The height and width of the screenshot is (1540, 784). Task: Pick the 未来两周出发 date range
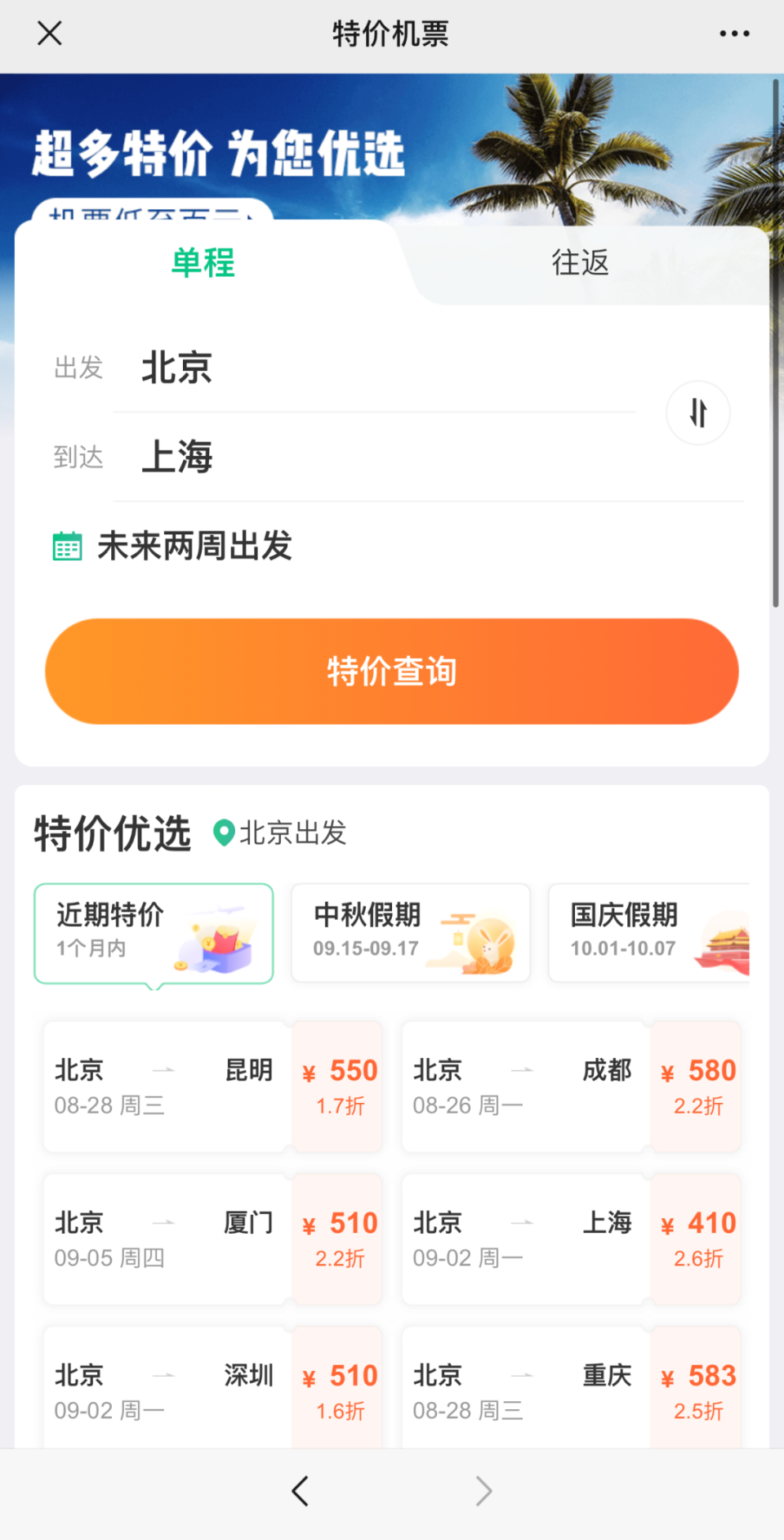point(194,546)
